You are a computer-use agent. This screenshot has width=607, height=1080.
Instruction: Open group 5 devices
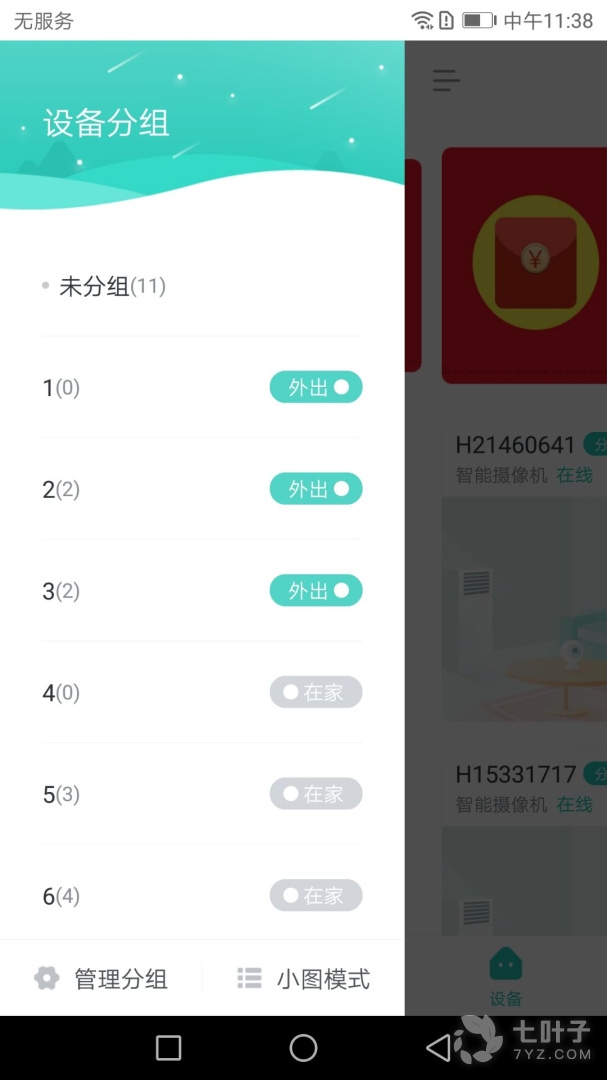61,794
